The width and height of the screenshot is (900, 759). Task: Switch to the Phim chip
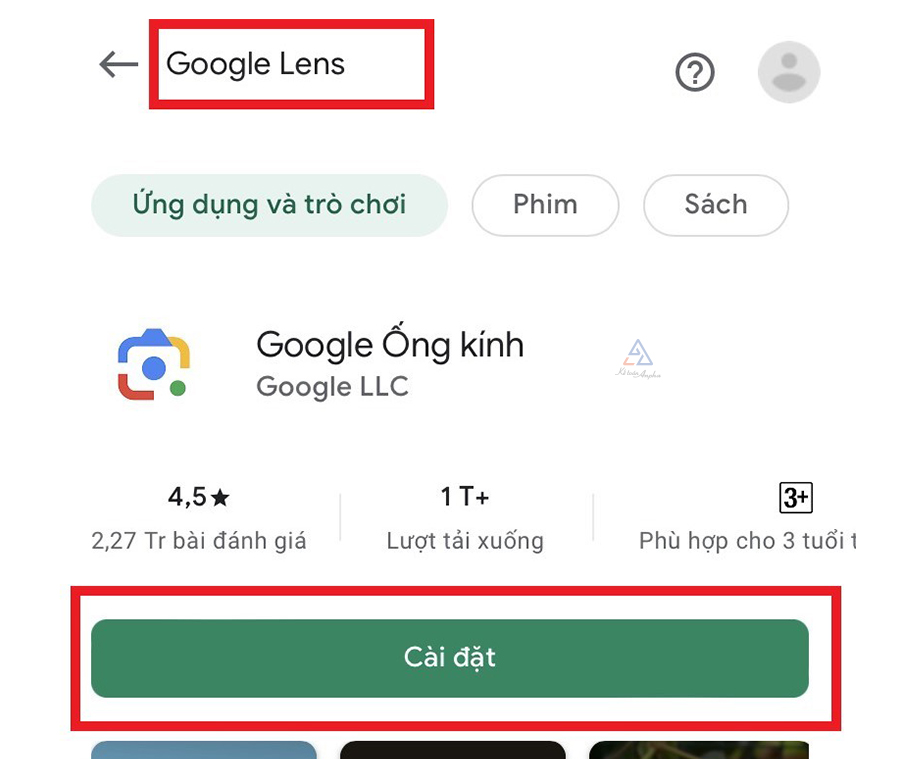pos(545,205)
